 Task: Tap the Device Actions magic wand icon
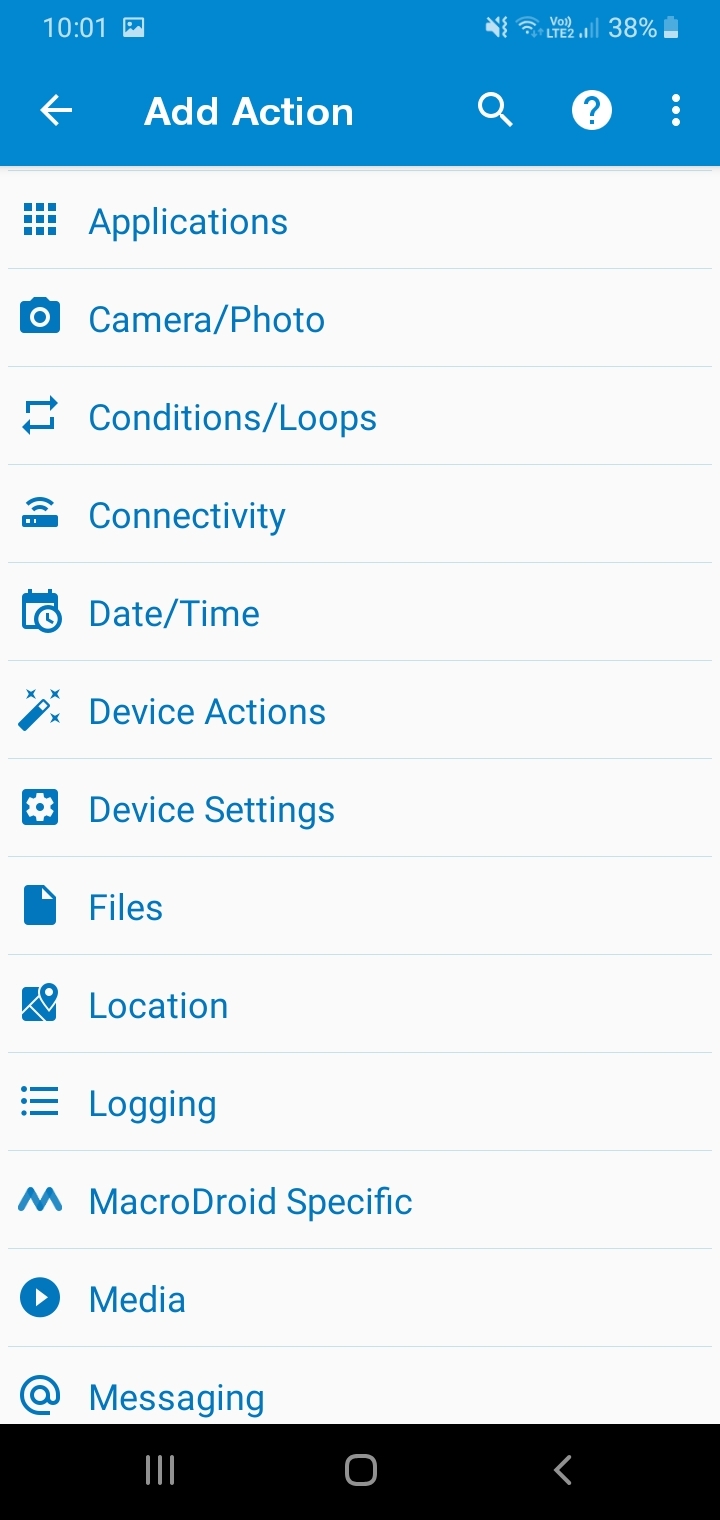tap(39, 709)
